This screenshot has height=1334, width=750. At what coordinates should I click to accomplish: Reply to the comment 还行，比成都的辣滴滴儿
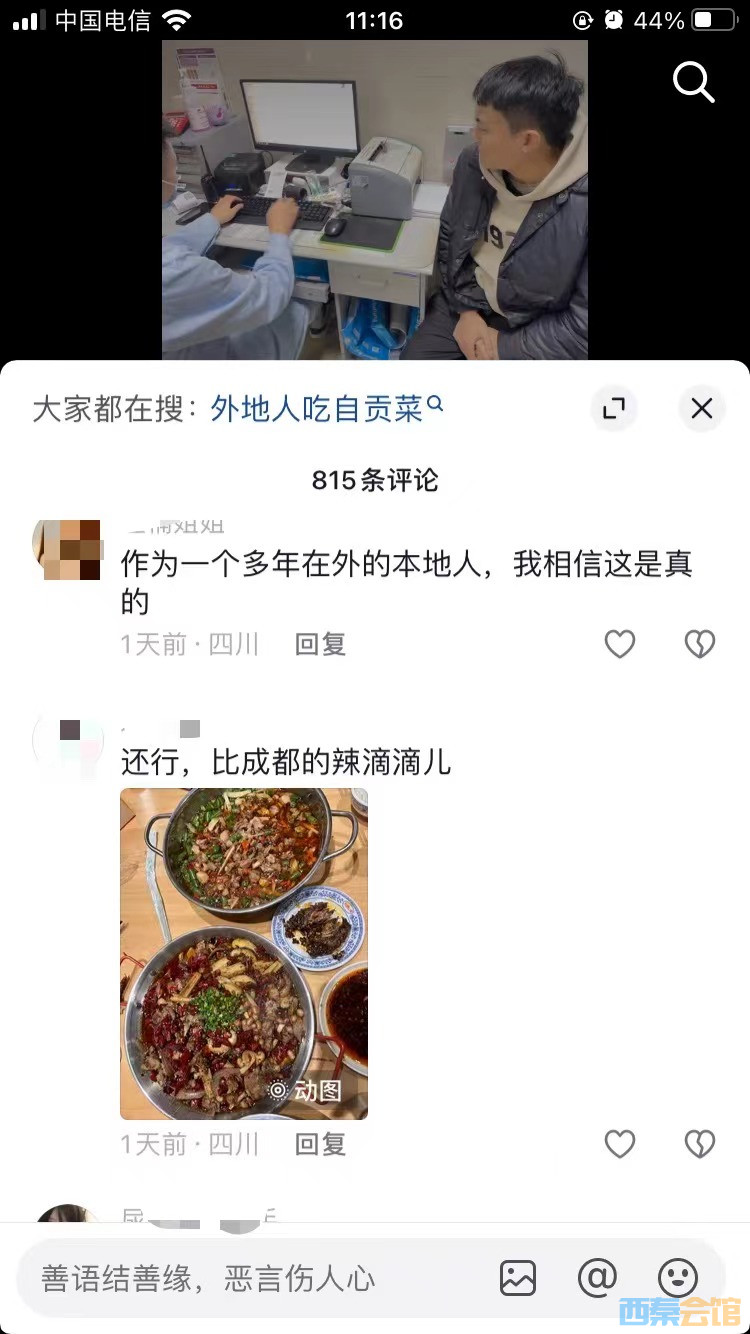(320, 1144)
